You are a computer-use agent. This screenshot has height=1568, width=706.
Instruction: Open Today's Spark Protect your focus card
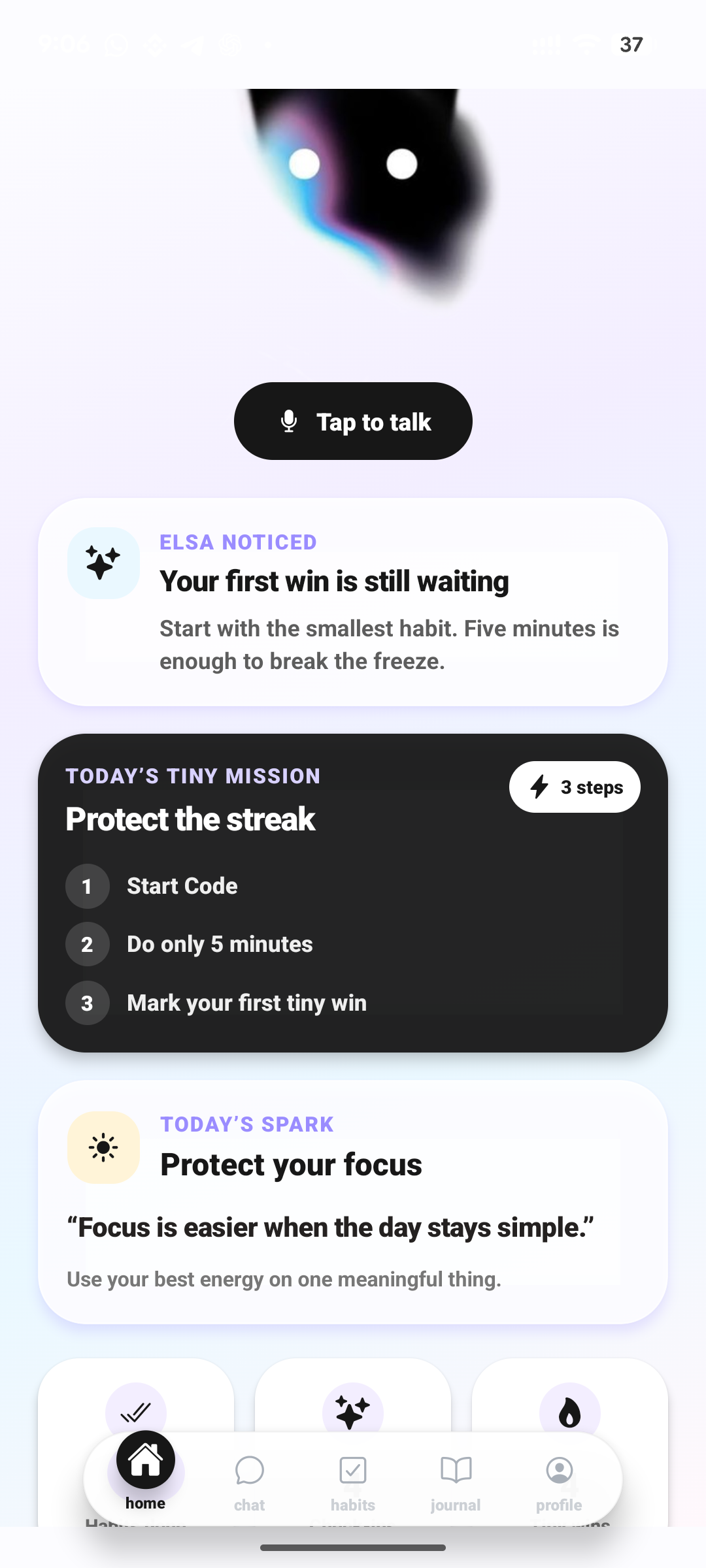[x=353, y=1202]
